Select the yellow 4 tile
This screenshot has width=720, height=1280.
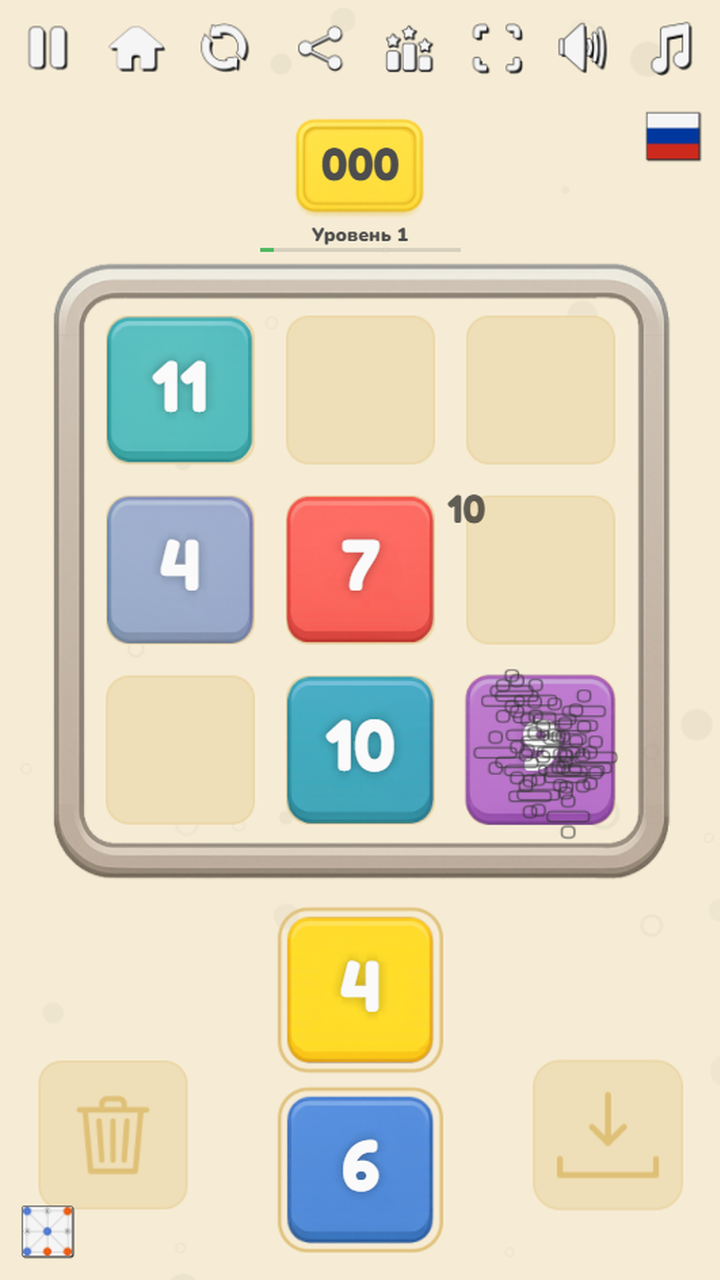click(x=360, y=988)
